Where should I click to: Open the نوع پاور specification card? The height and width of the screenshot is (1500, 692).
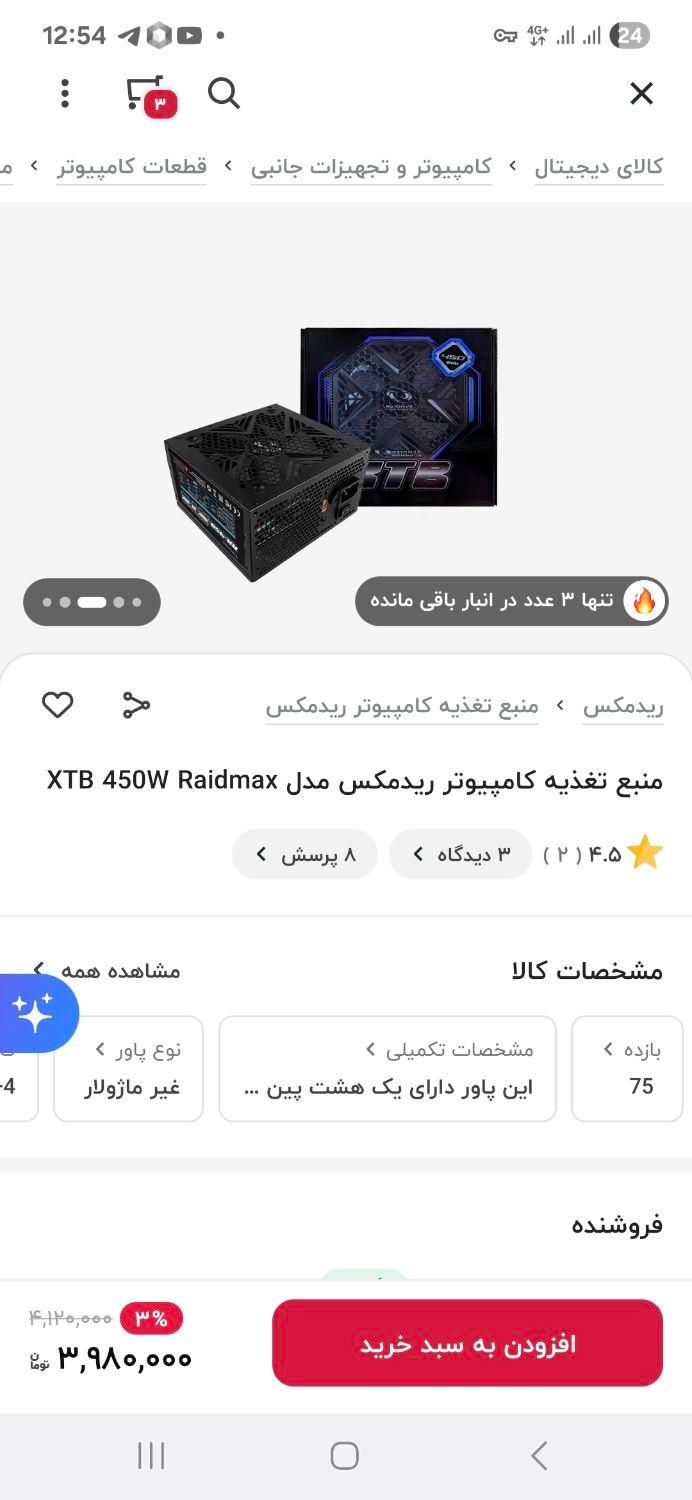[x=129, y=1068]
